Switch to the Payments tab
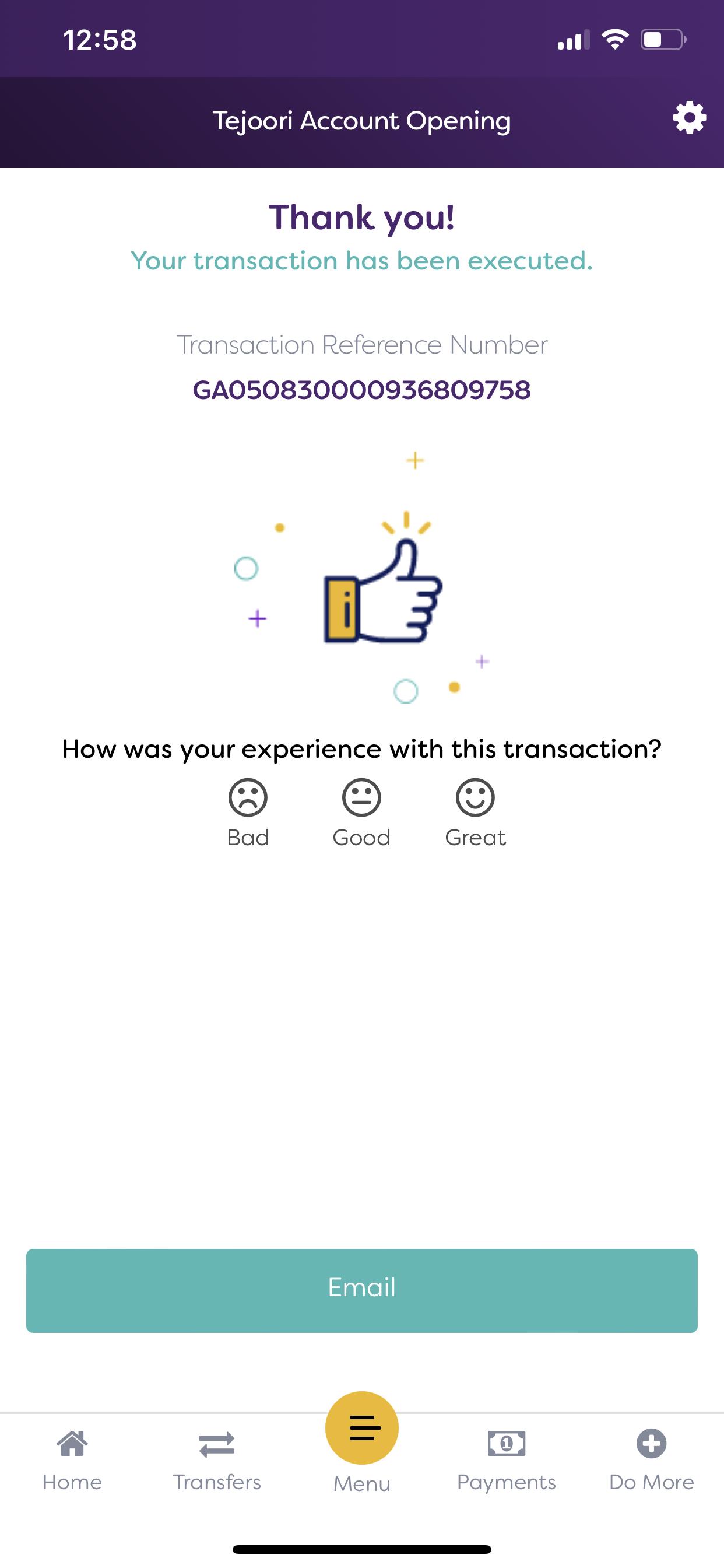 click(x=506, y=1459)
